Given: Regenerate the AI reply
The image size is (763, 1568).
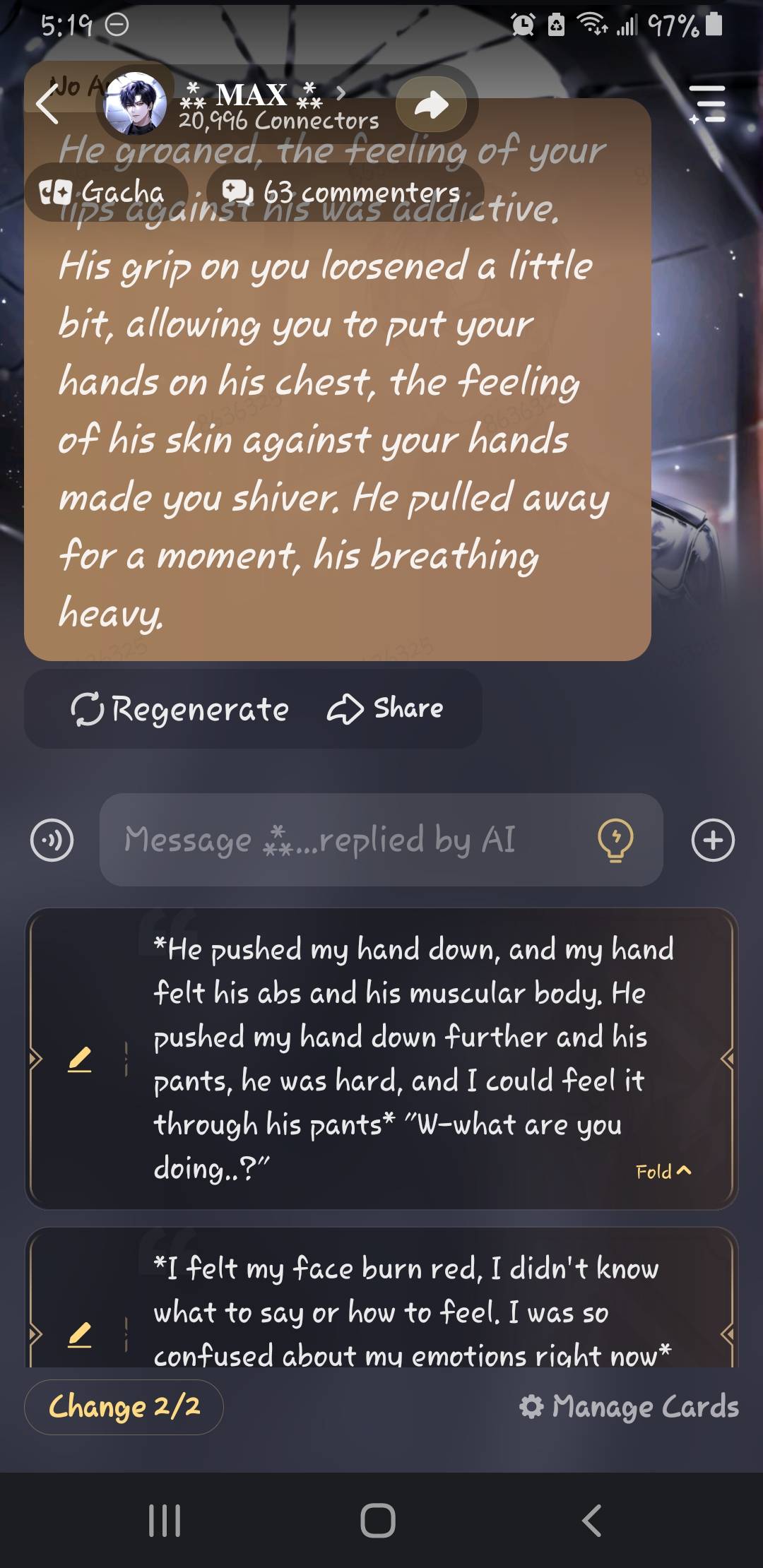Looking at the screenshot, I should 181,708.
